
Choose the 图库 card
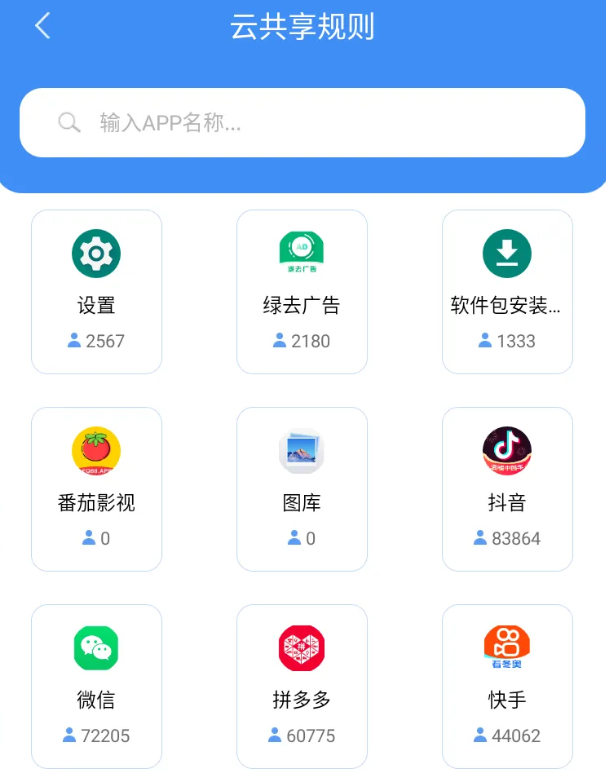tap(302, 489)
